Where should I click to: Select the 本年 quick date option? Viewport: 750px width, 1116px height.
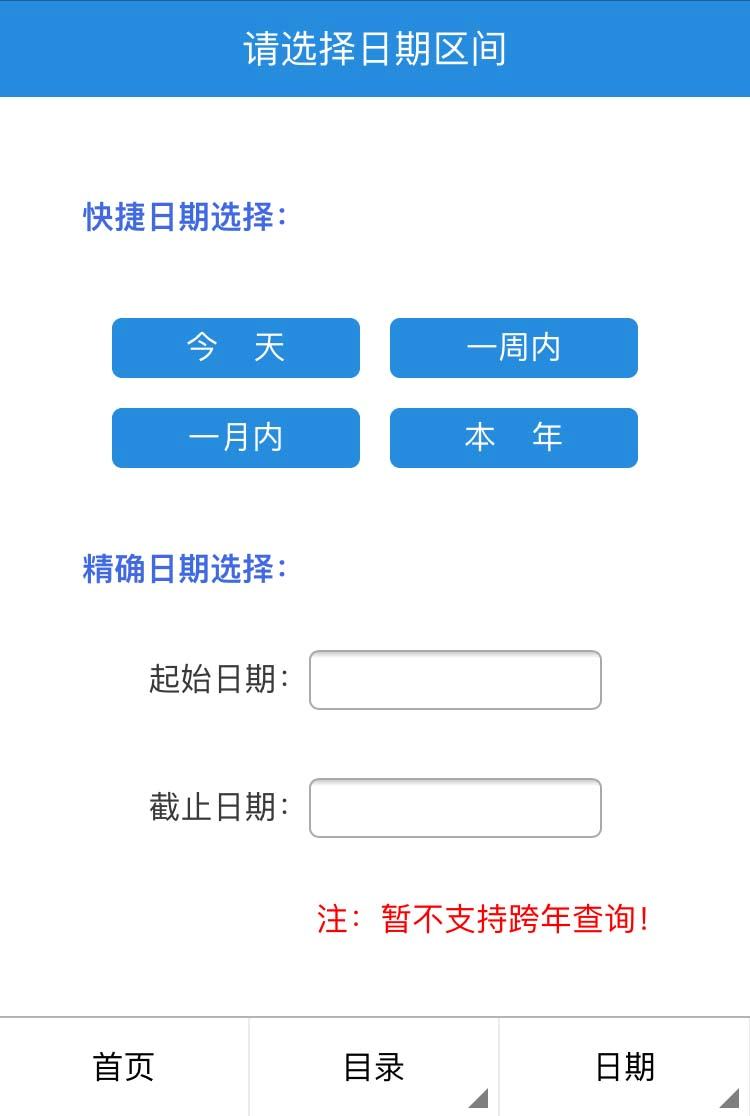point(513,438)
